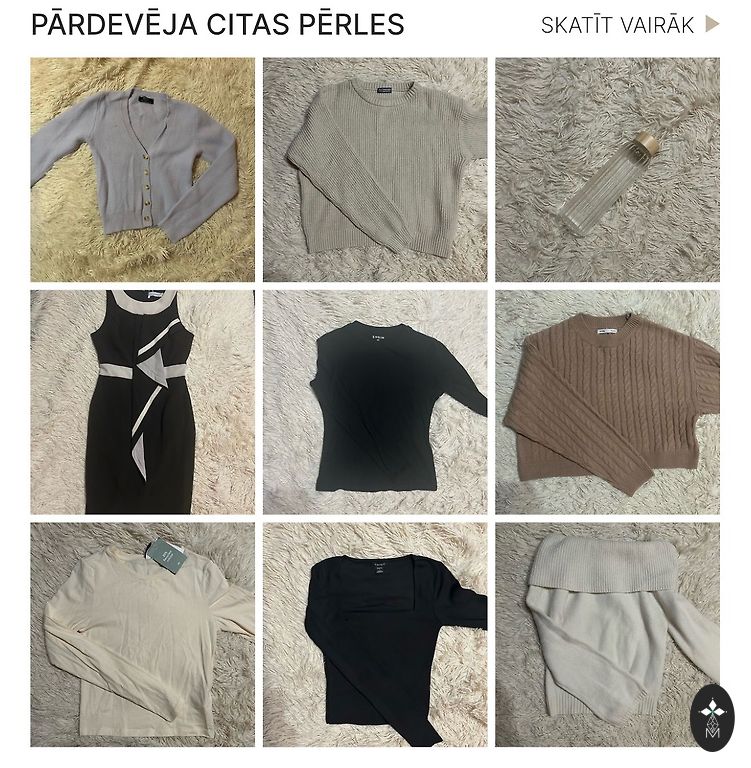Tap the floating round logo button
This screenshot has height=768, width=751.
712,717
